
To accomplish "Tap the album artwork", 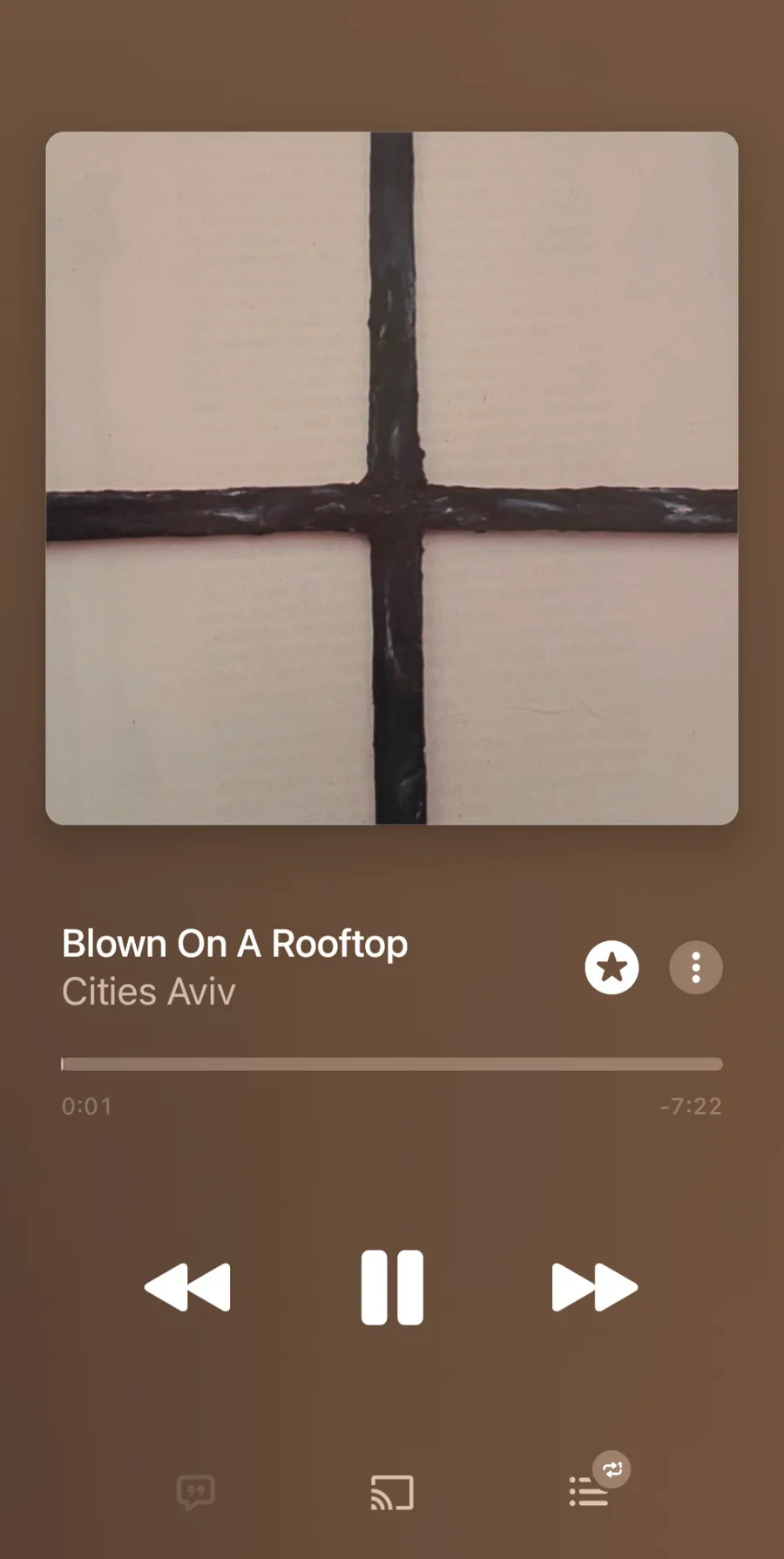I will coord(392,478).
